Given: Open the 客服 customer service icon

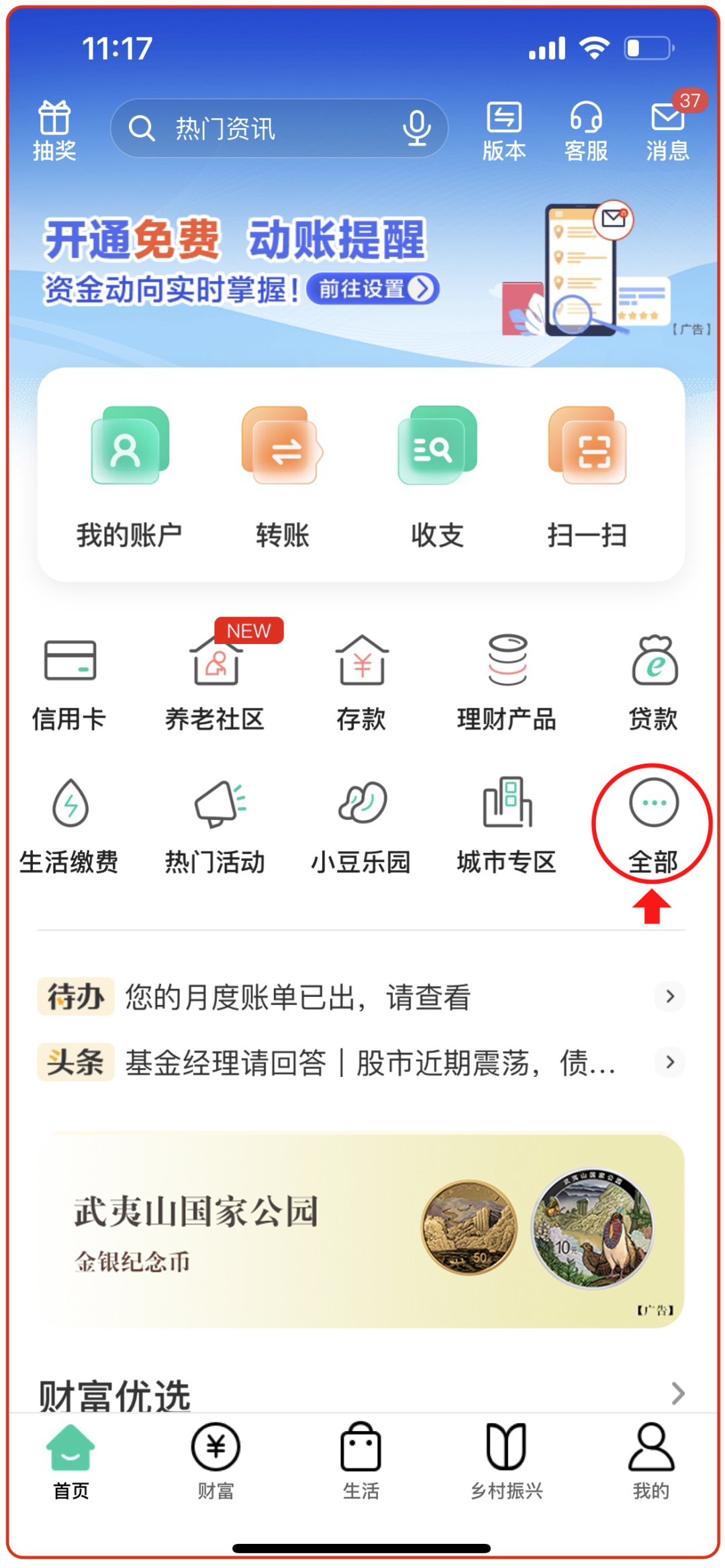Looking at the screenshot, I should tap(585, 129).
